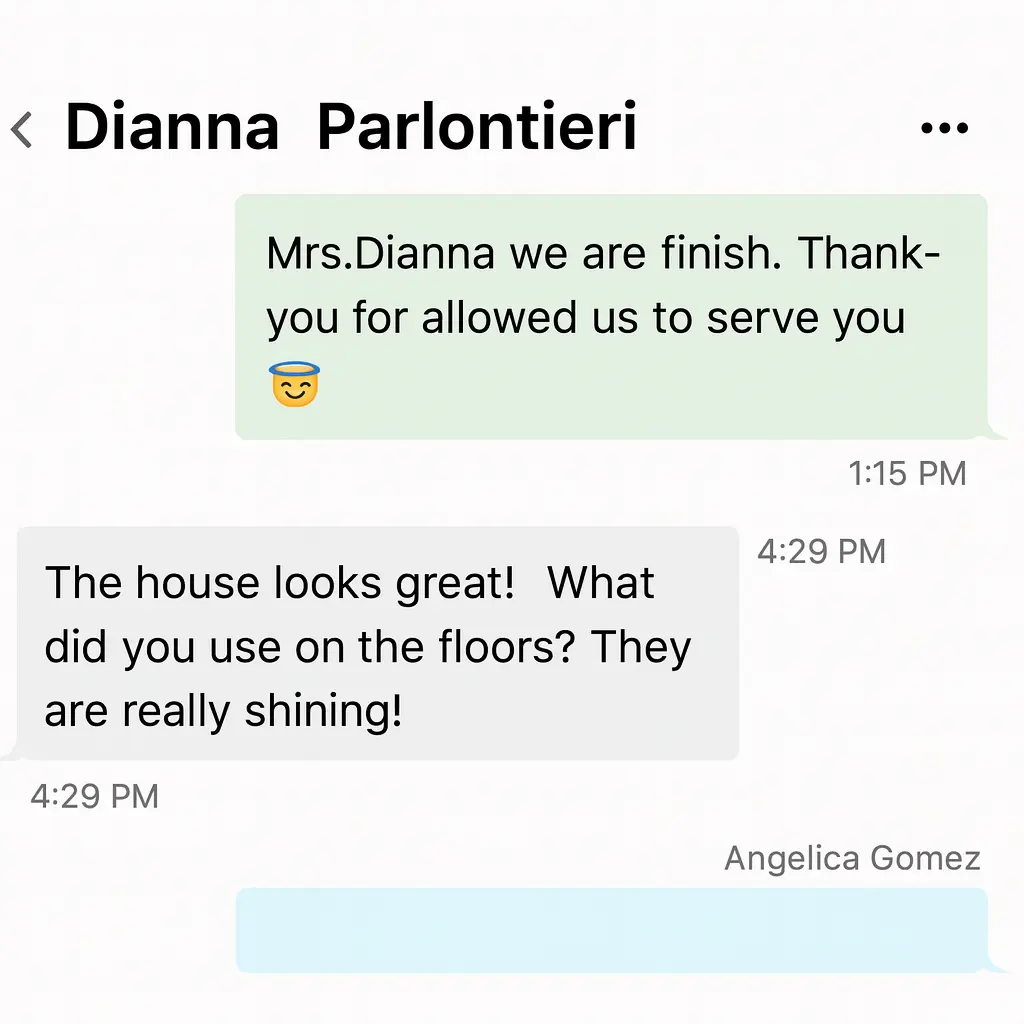Open the three-dot overflow menu
This screenshot has width=1024, height=1024.
pos(944,129)
